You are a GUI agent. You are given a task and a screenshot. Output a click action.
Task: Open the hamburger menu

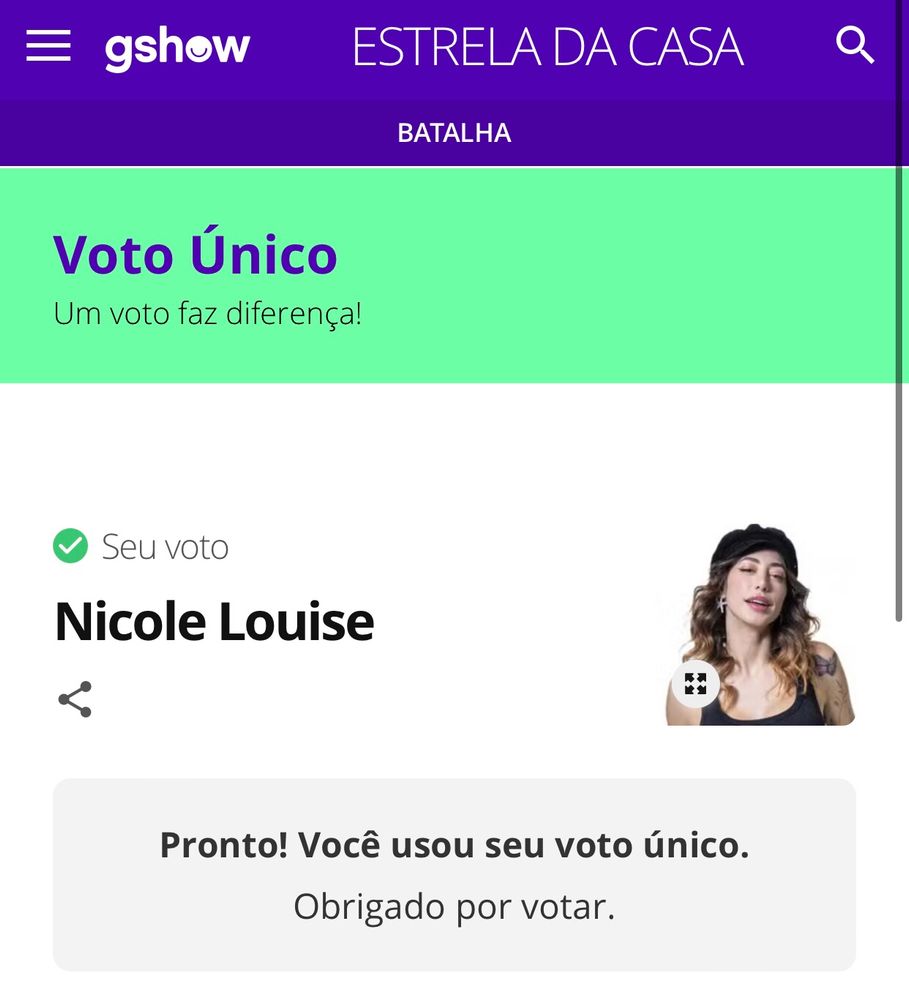(x=48, y=46)
